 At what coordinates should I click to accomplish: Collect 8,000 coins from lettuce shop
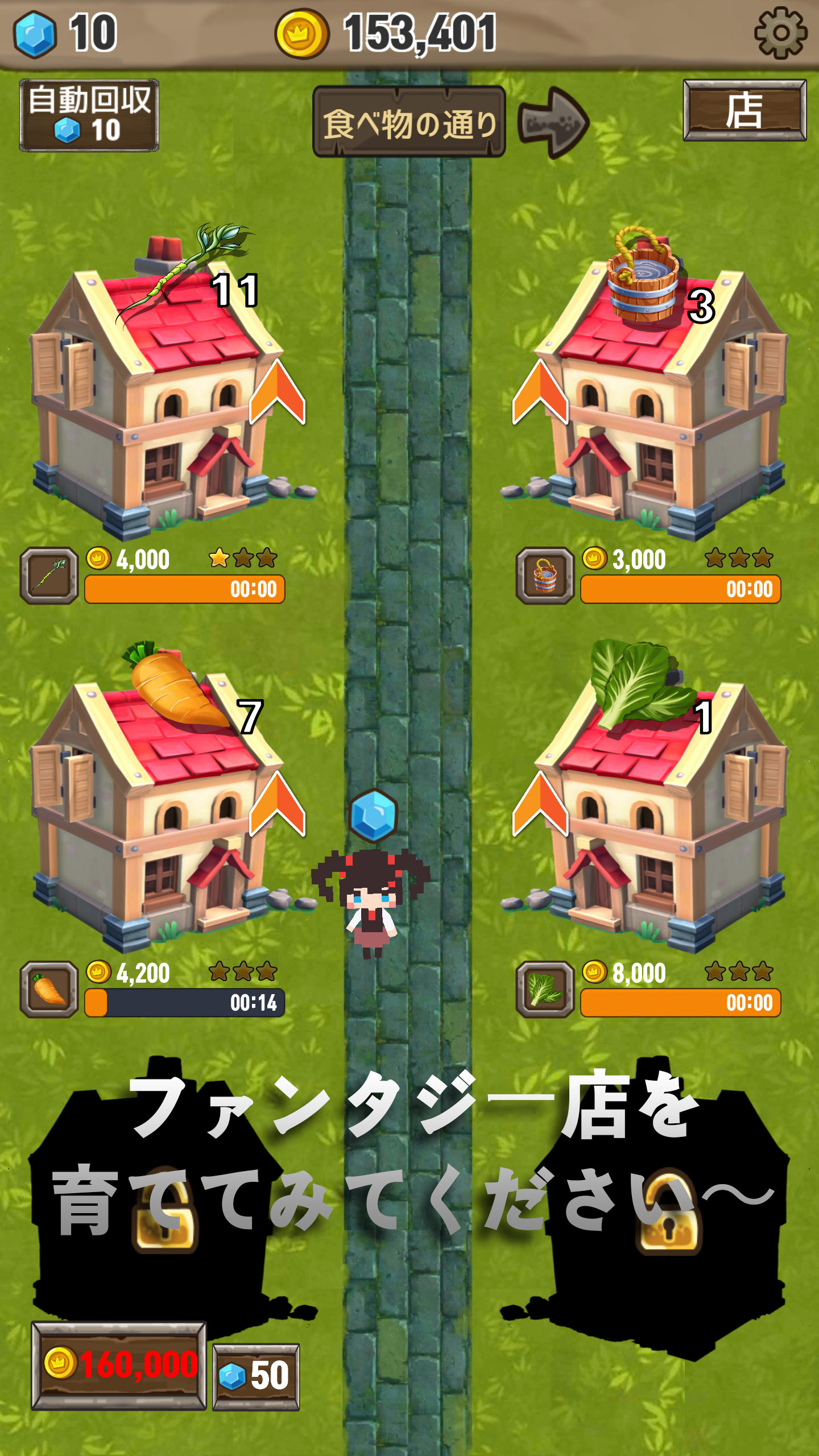[680, 1002]
